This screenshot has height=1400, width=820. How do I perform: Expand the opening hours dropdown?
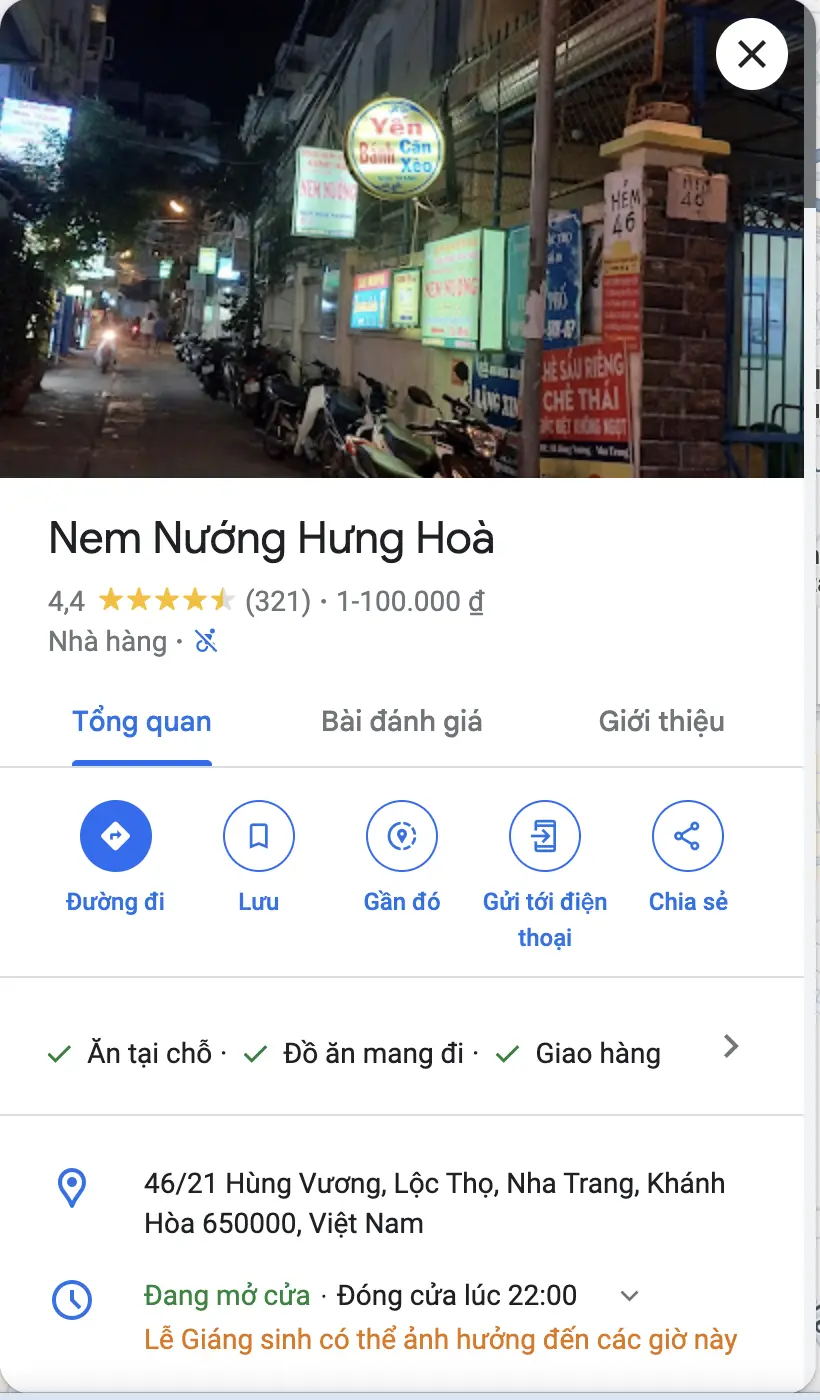click(x=629, y=1296)
